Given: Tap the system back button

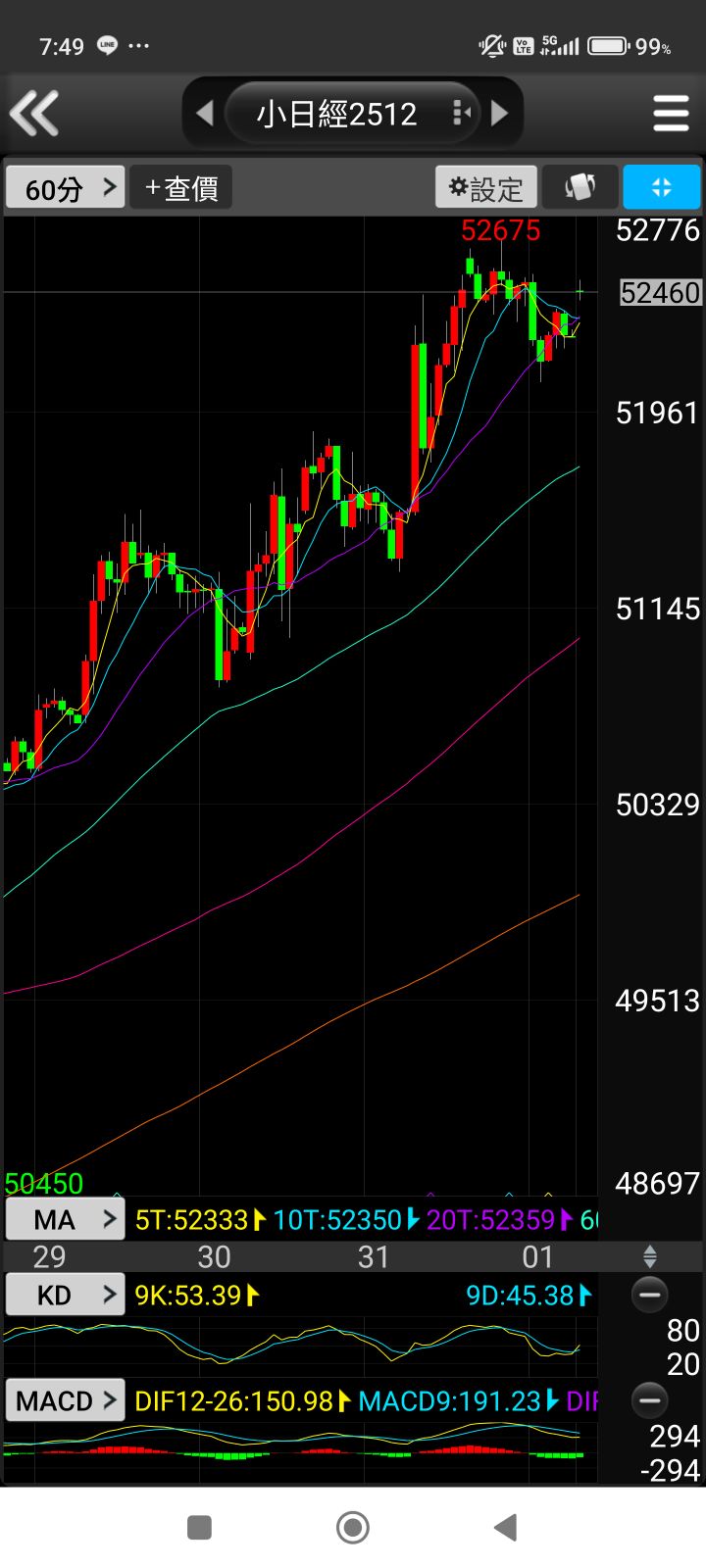Looking at the screenshot, I should (506, 1527).
